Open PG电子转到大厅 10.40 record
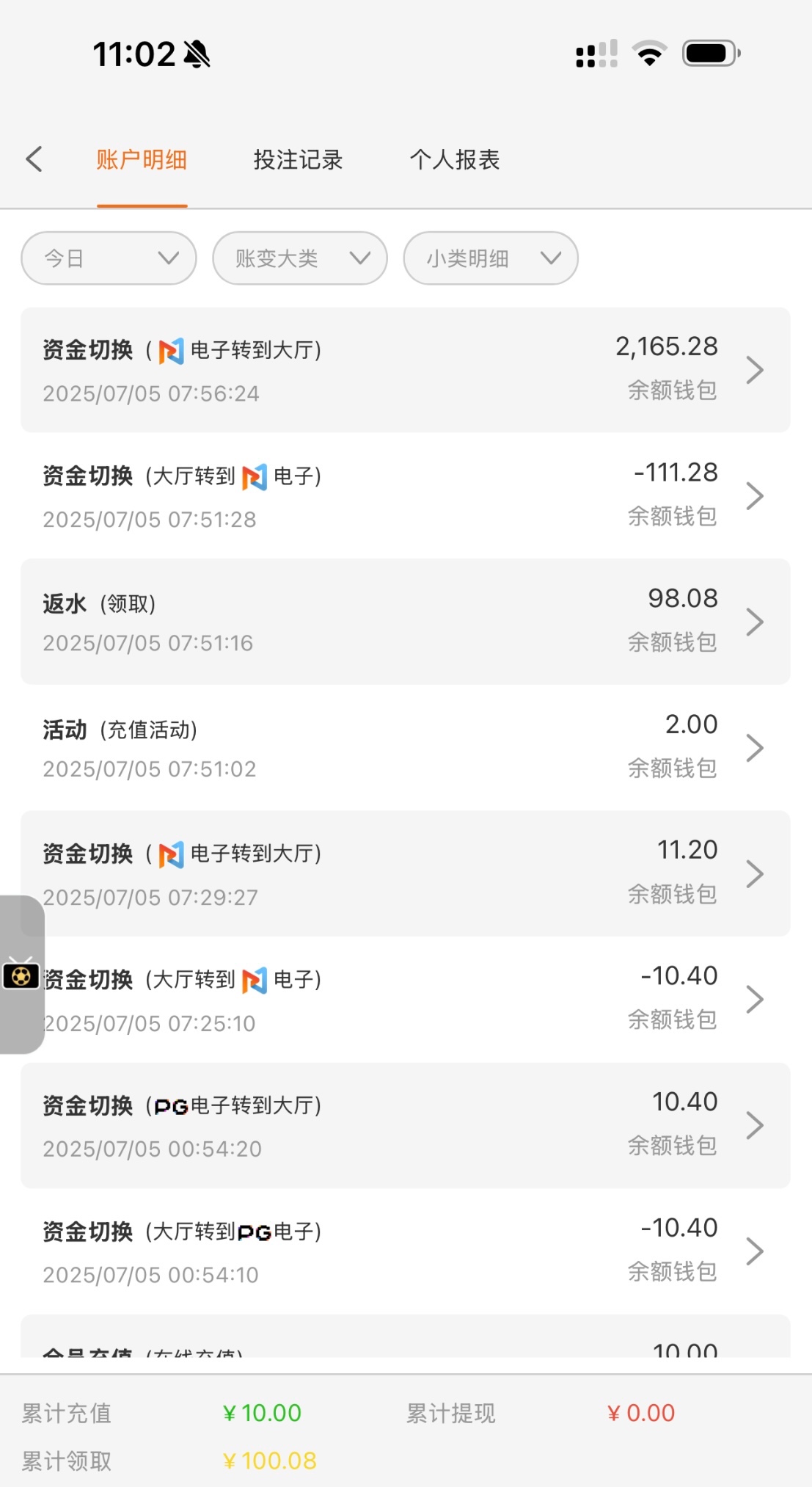The width and height of the screenshot is (812, 1487). 405,1125
